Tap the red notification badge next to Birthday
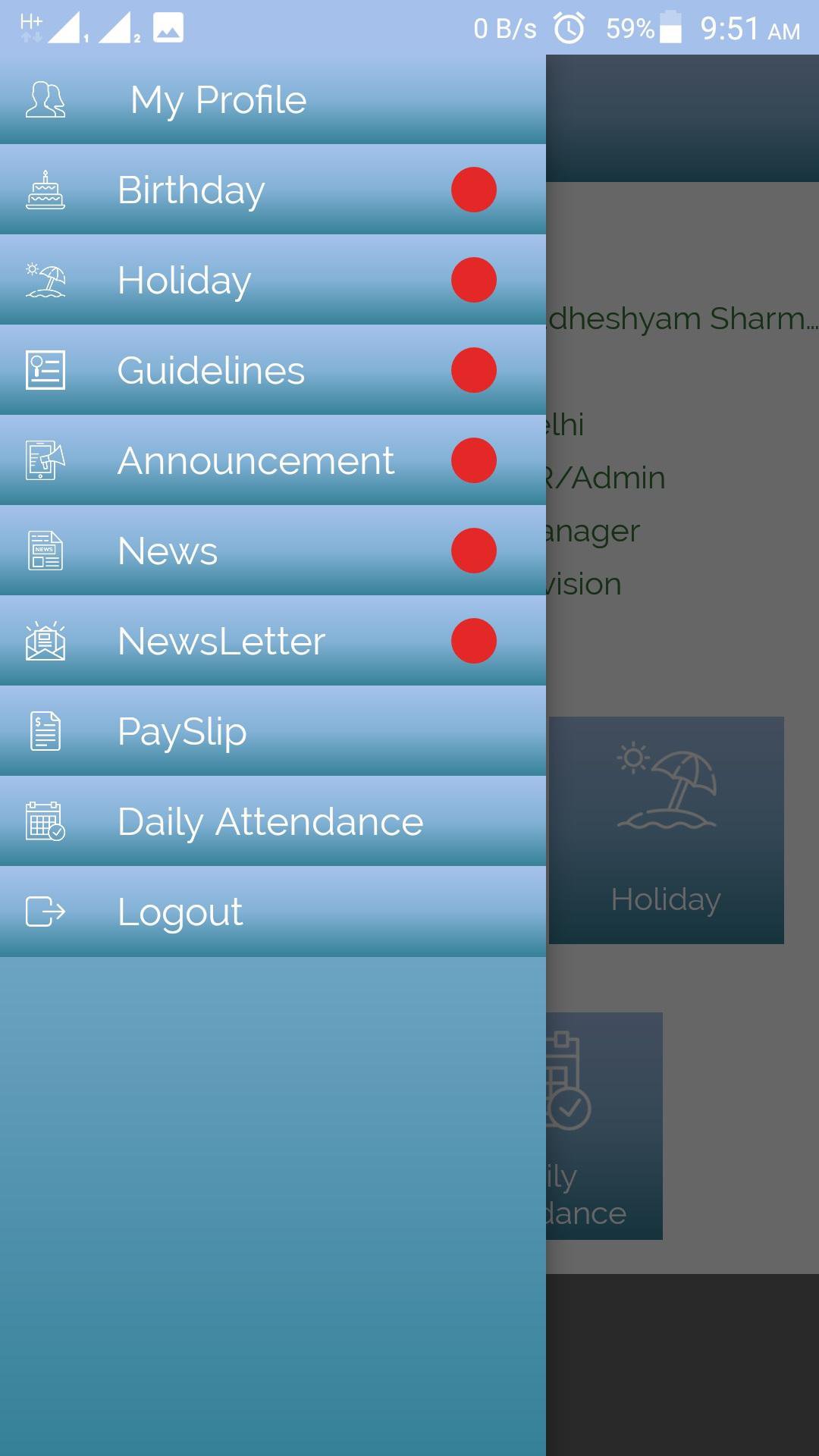Screen dimensions: 819x1456 (x=474, y=189)
